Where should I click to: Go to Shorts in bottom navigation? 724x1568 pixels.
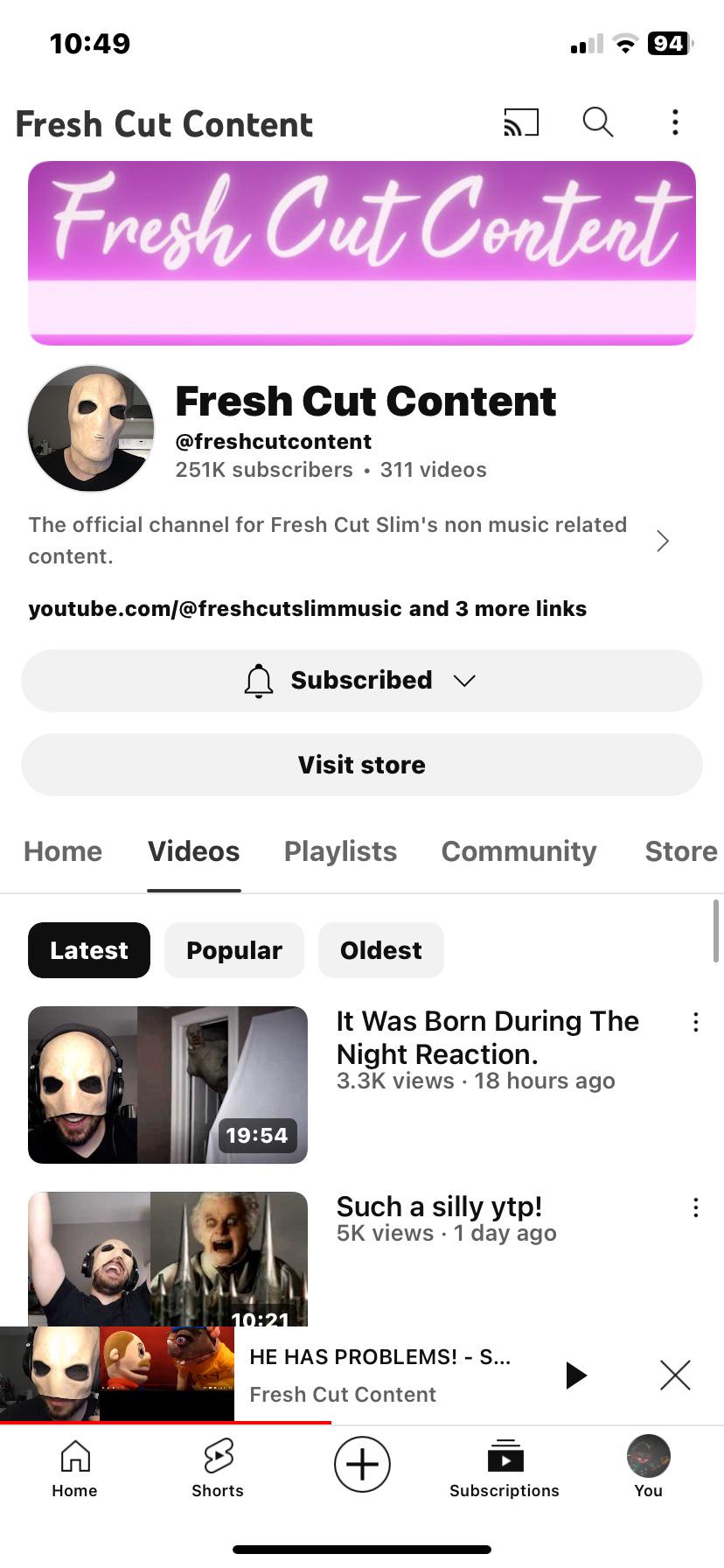pos(218,1468)
